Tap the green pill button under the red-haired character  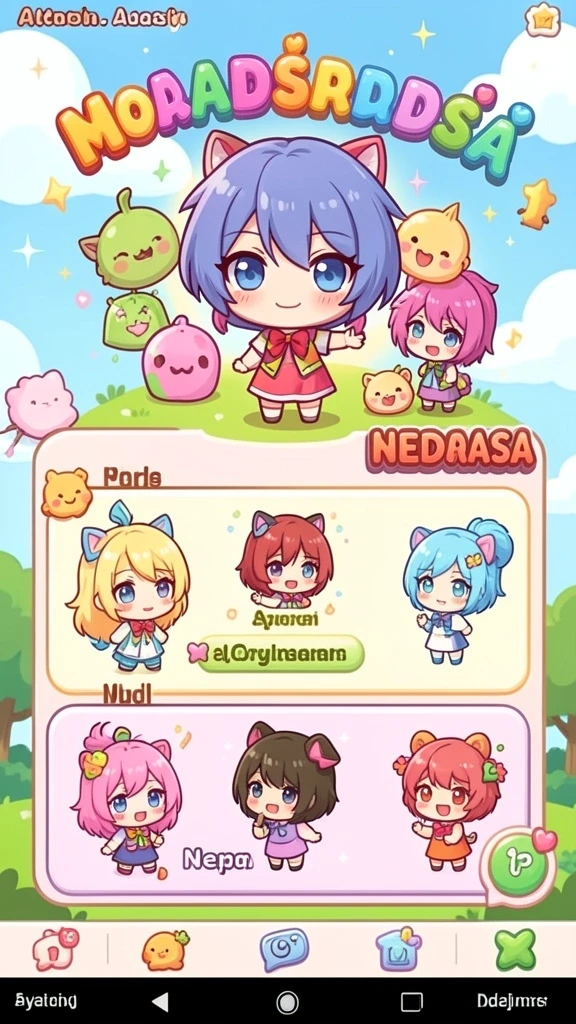pyautogui.click(x=281, y=653)
